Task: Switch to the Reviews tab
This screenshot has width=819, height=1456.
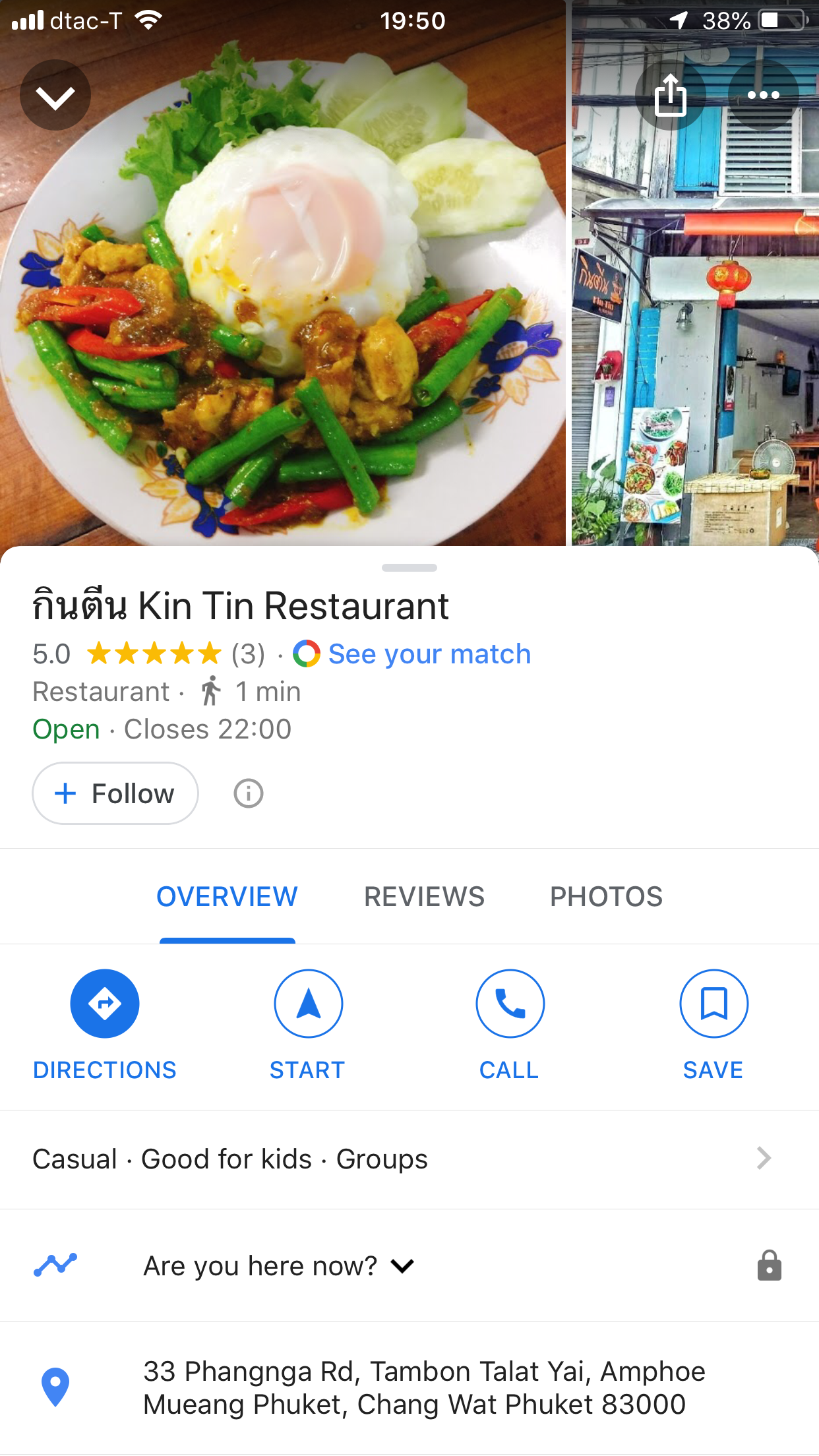Action: pyautogui.click(x=424, y=897)
